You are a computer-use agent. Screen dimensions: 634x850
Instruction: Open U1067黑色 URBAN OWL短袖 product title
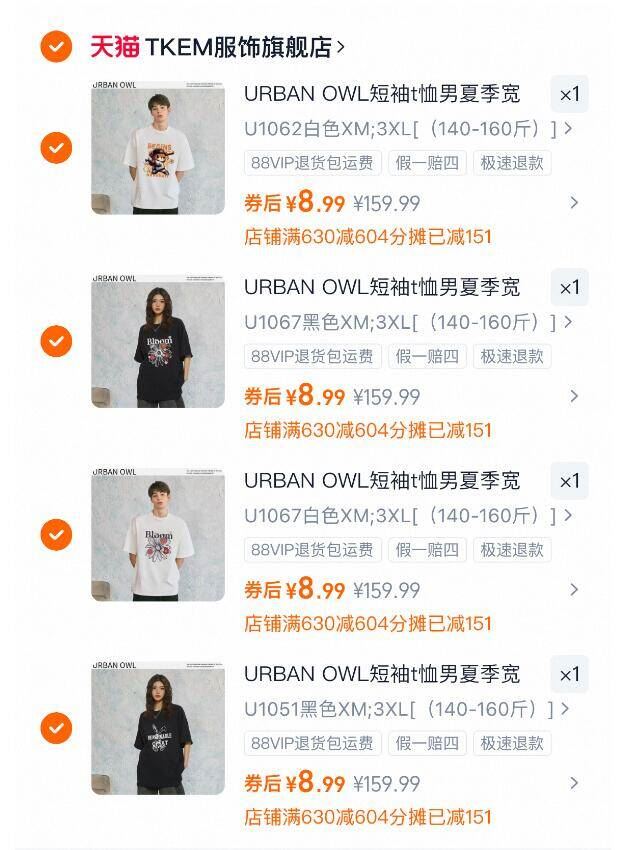click(x=382, y=288)
